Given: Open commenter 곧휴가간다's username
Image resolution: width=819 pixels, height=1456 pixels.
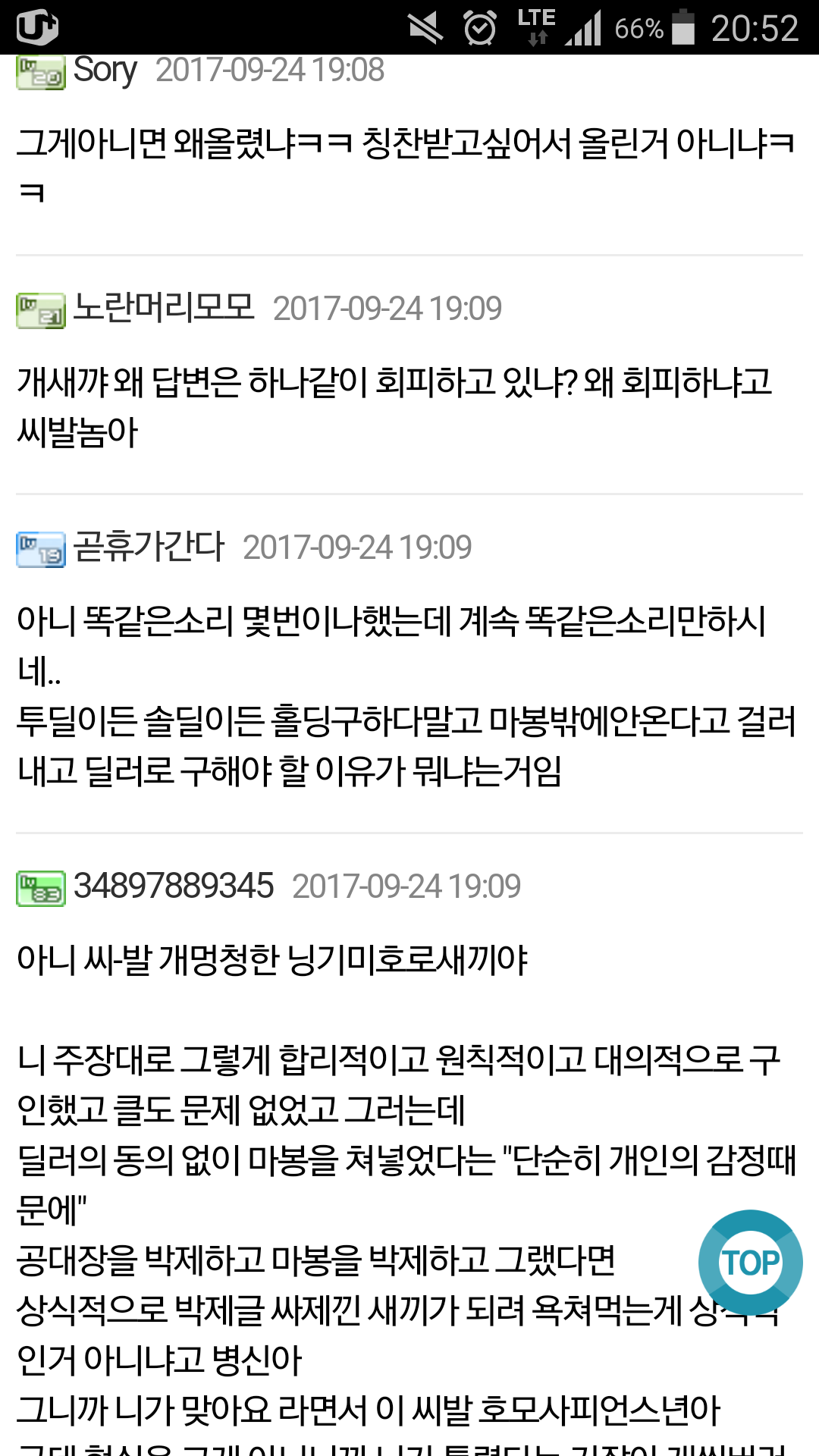Looking at the screenshot, I should click(149, 547).
